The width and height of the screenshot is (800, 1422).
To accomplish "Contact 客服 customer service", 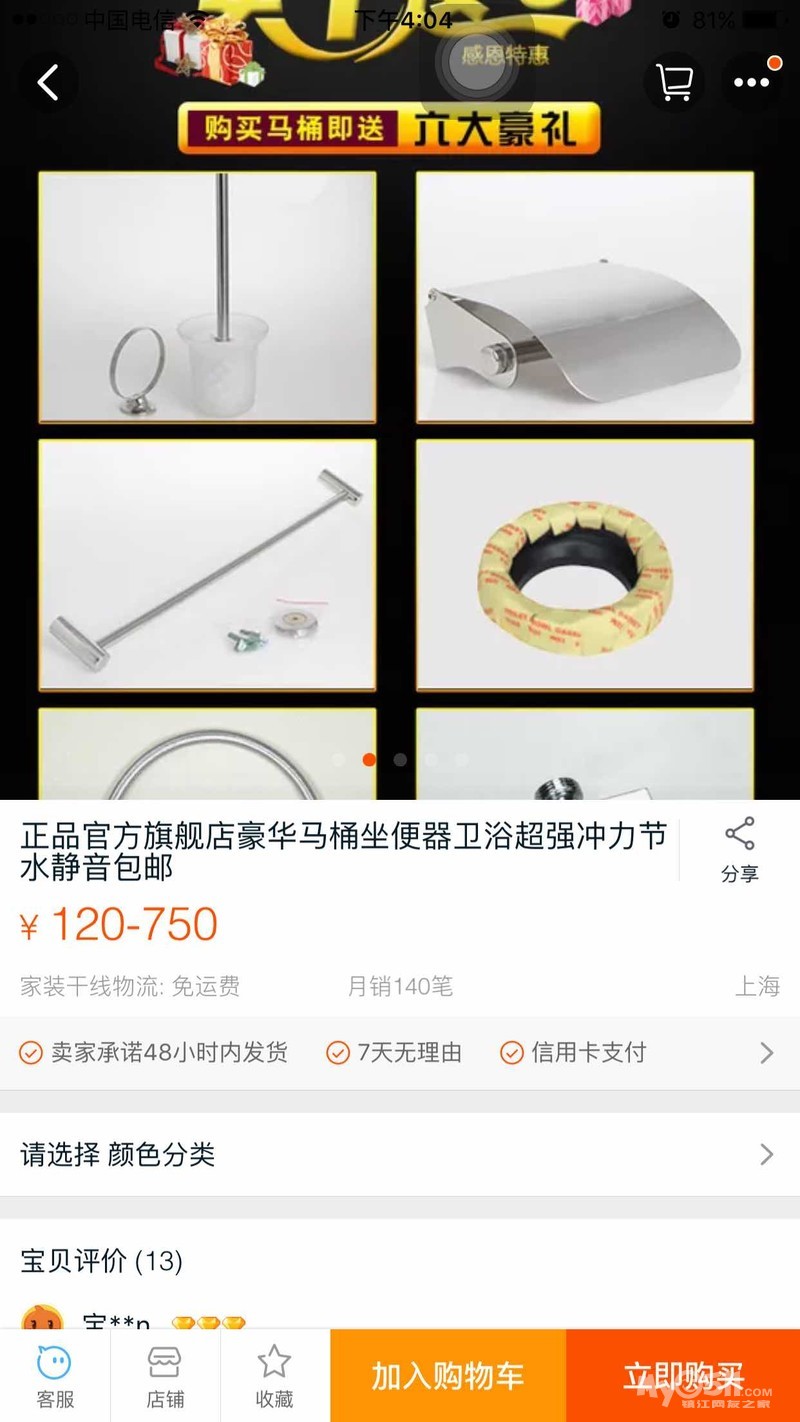I will [55, 1376].
